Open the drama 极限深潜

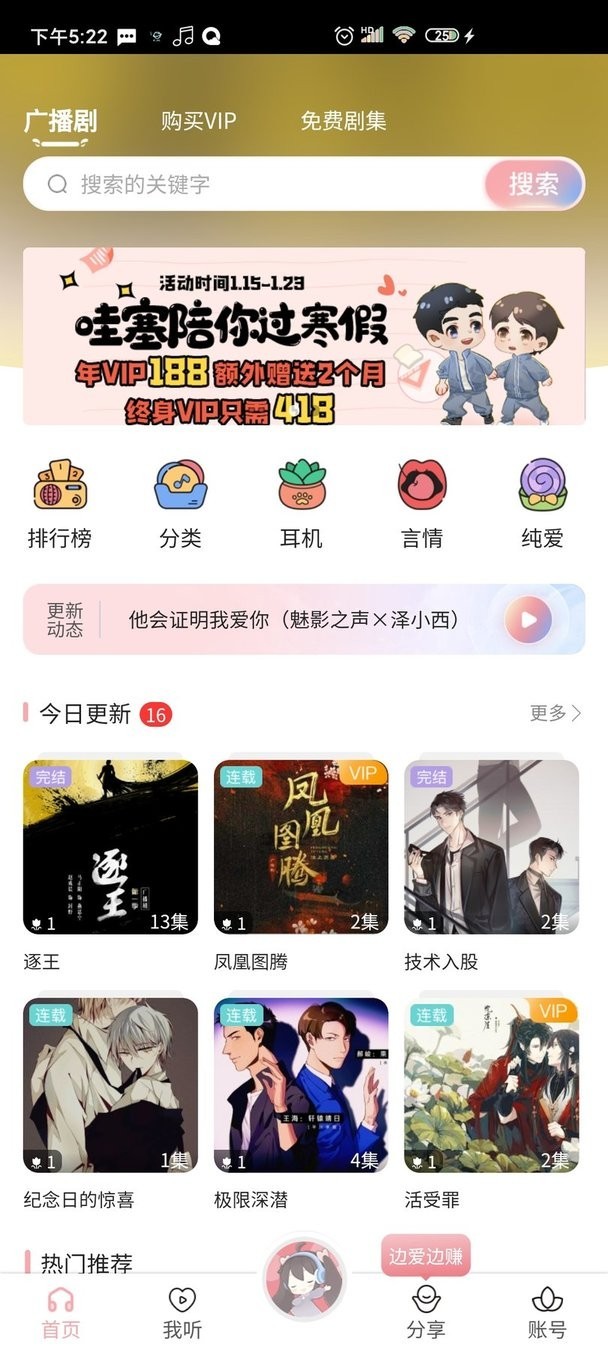click(x=301, y=1085)
